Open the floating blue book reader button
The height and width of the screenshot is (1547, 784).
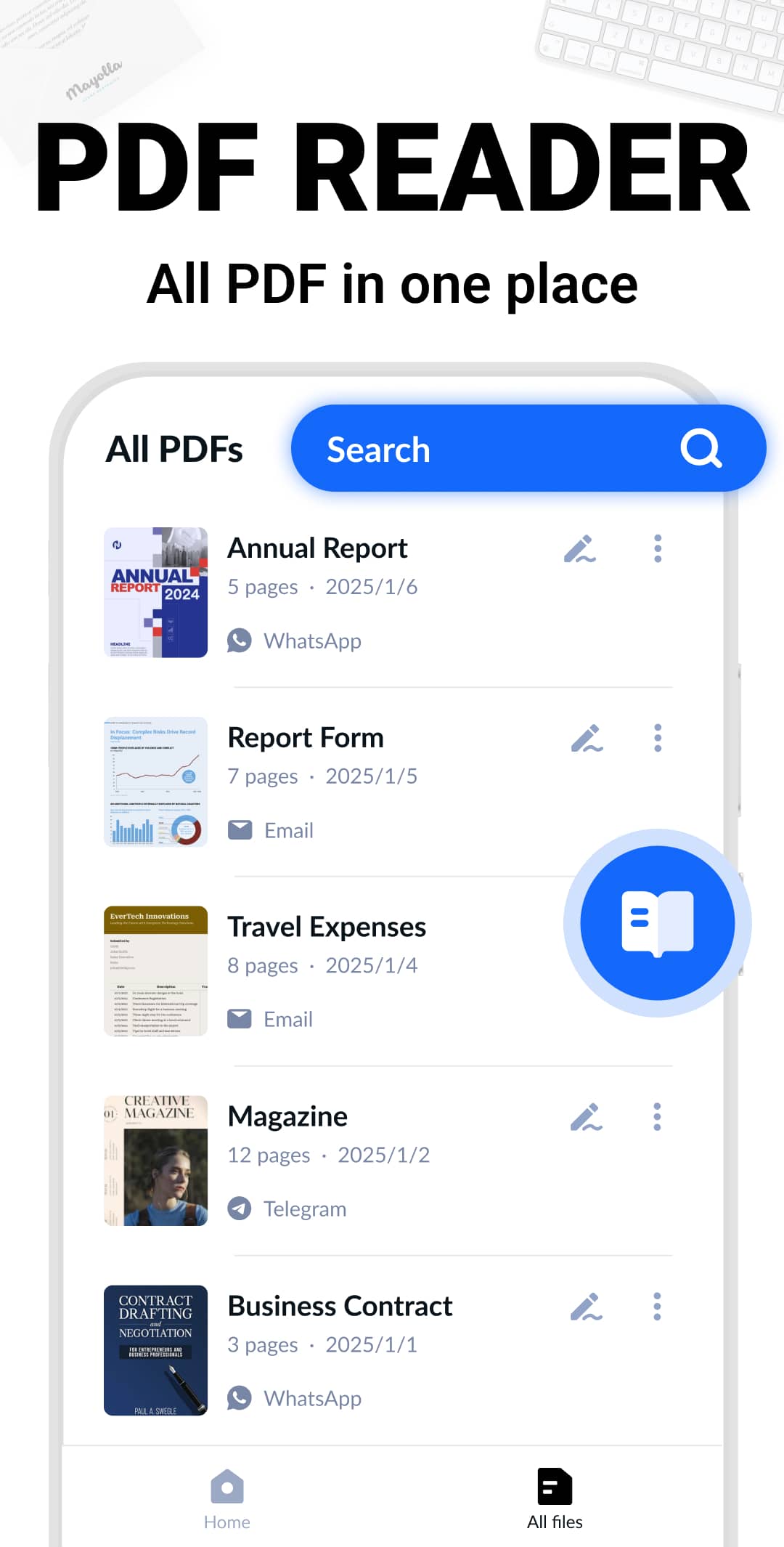click(657, 922)
